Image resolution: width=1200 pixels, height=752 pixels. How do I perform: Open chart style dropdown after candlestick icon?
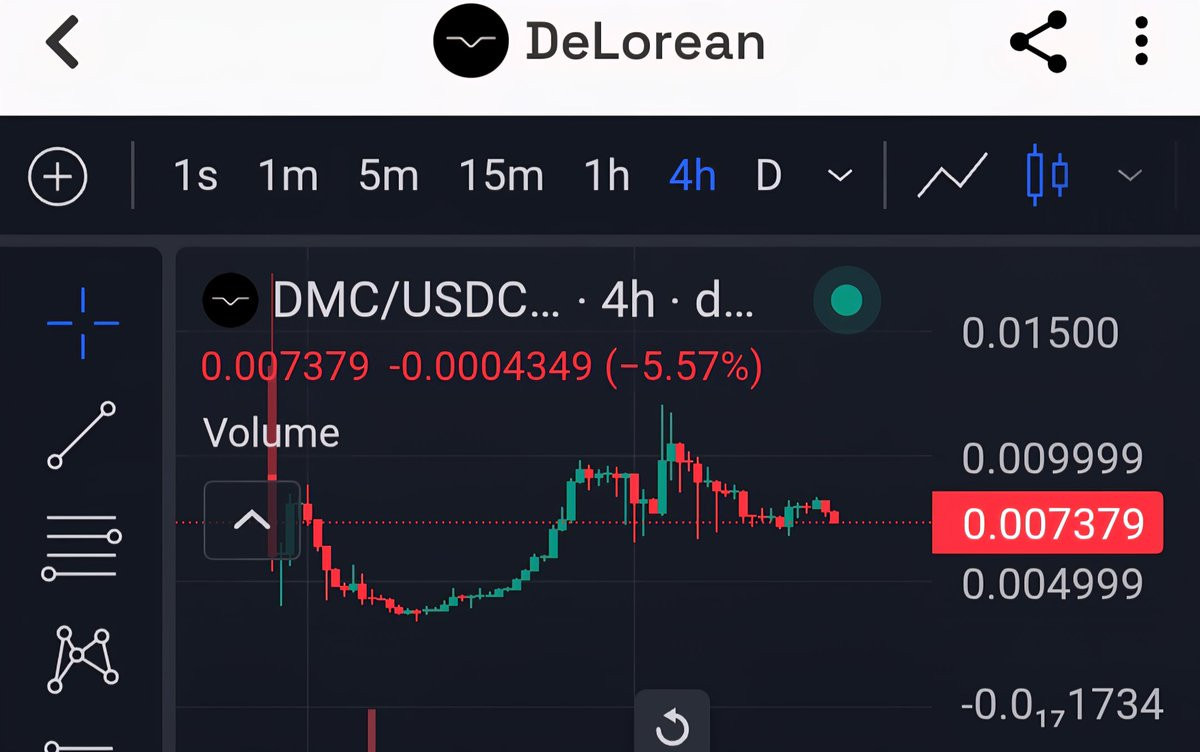(x=1129, y=177)
